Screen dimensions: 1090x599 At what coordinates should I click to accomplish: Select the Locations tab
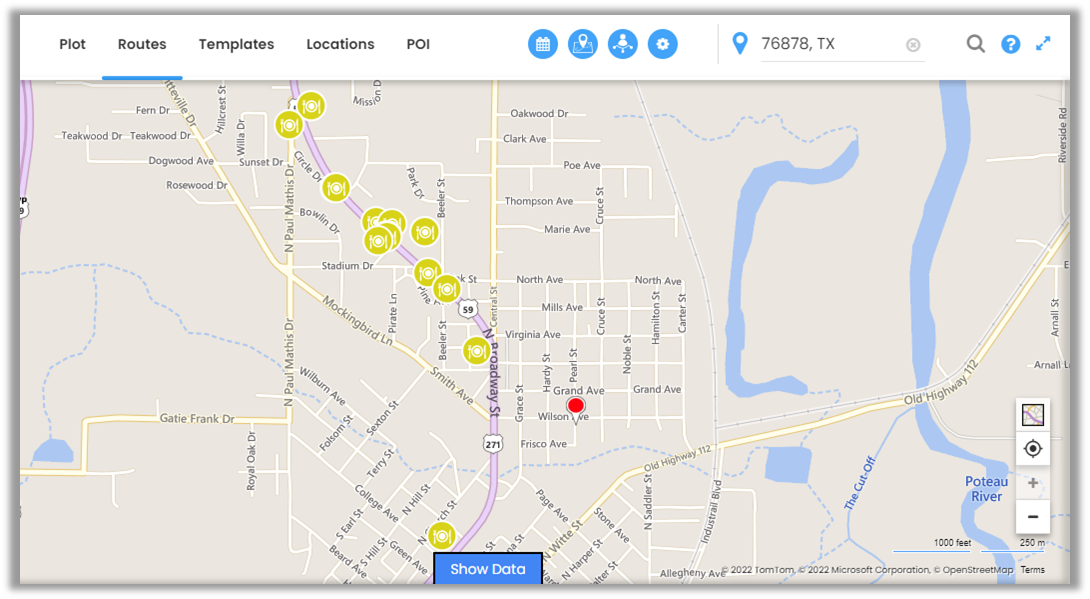click(340, 44)
